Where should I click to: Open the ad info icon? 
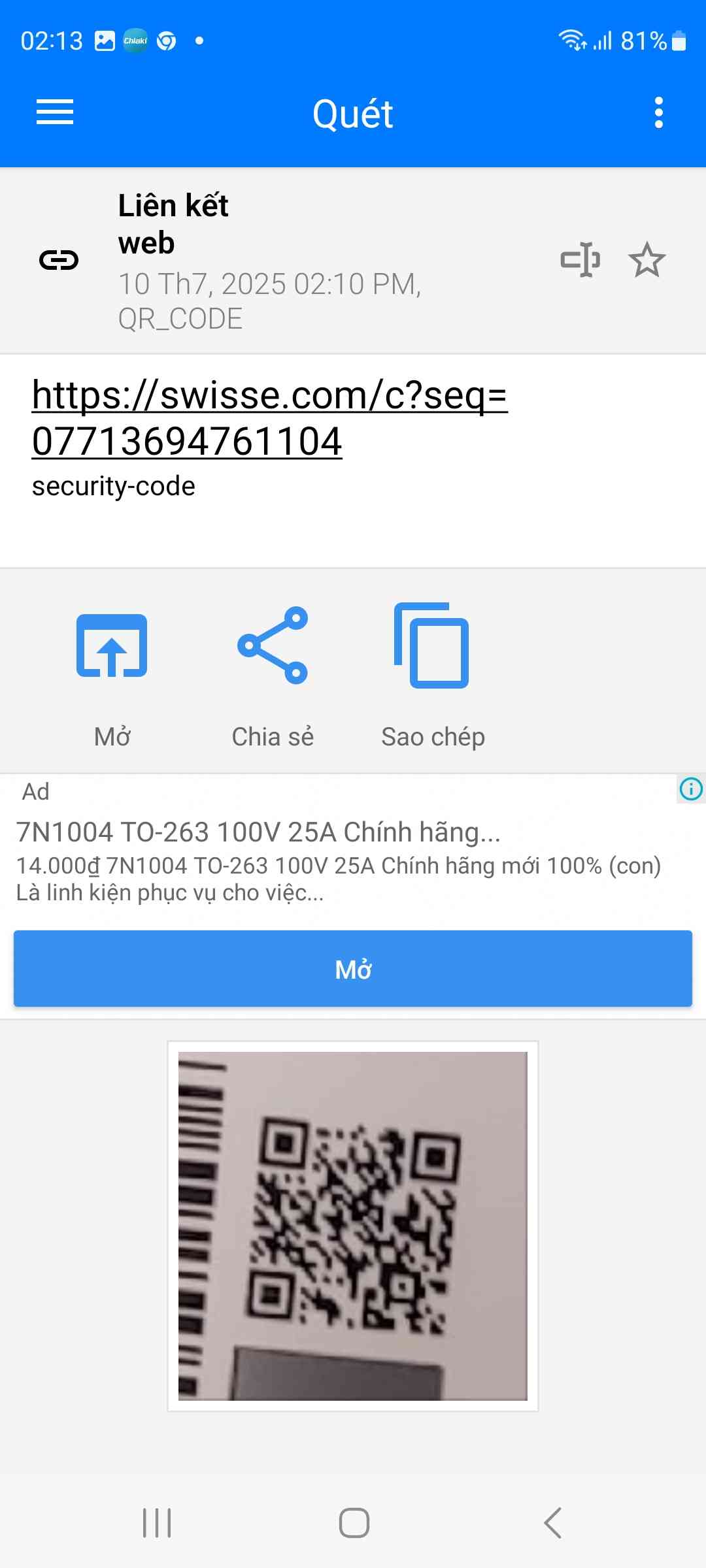691,789
